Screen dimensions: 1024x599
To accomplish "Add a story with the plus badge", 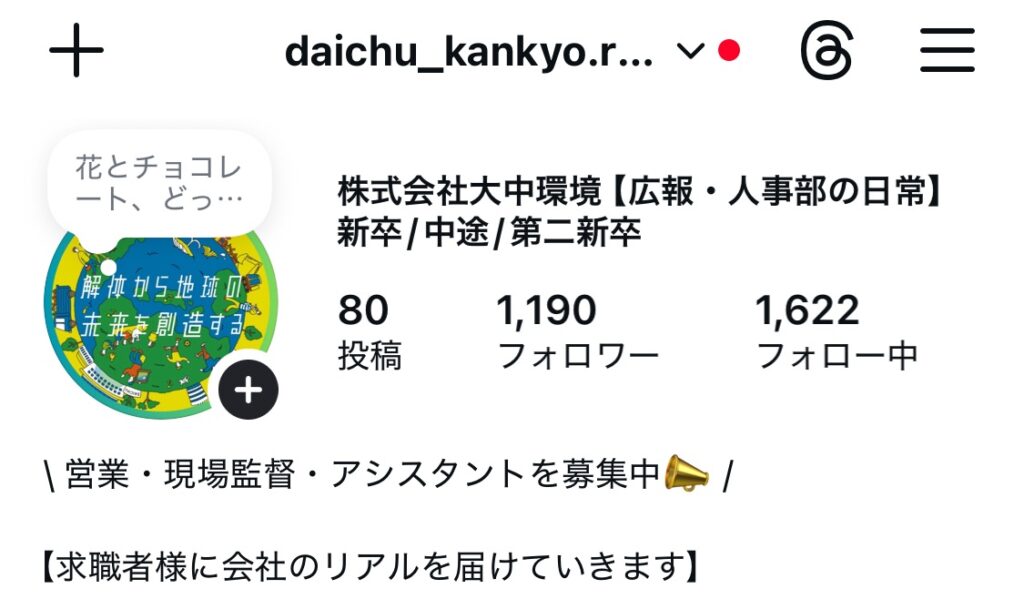I will [x=247, y=390].
